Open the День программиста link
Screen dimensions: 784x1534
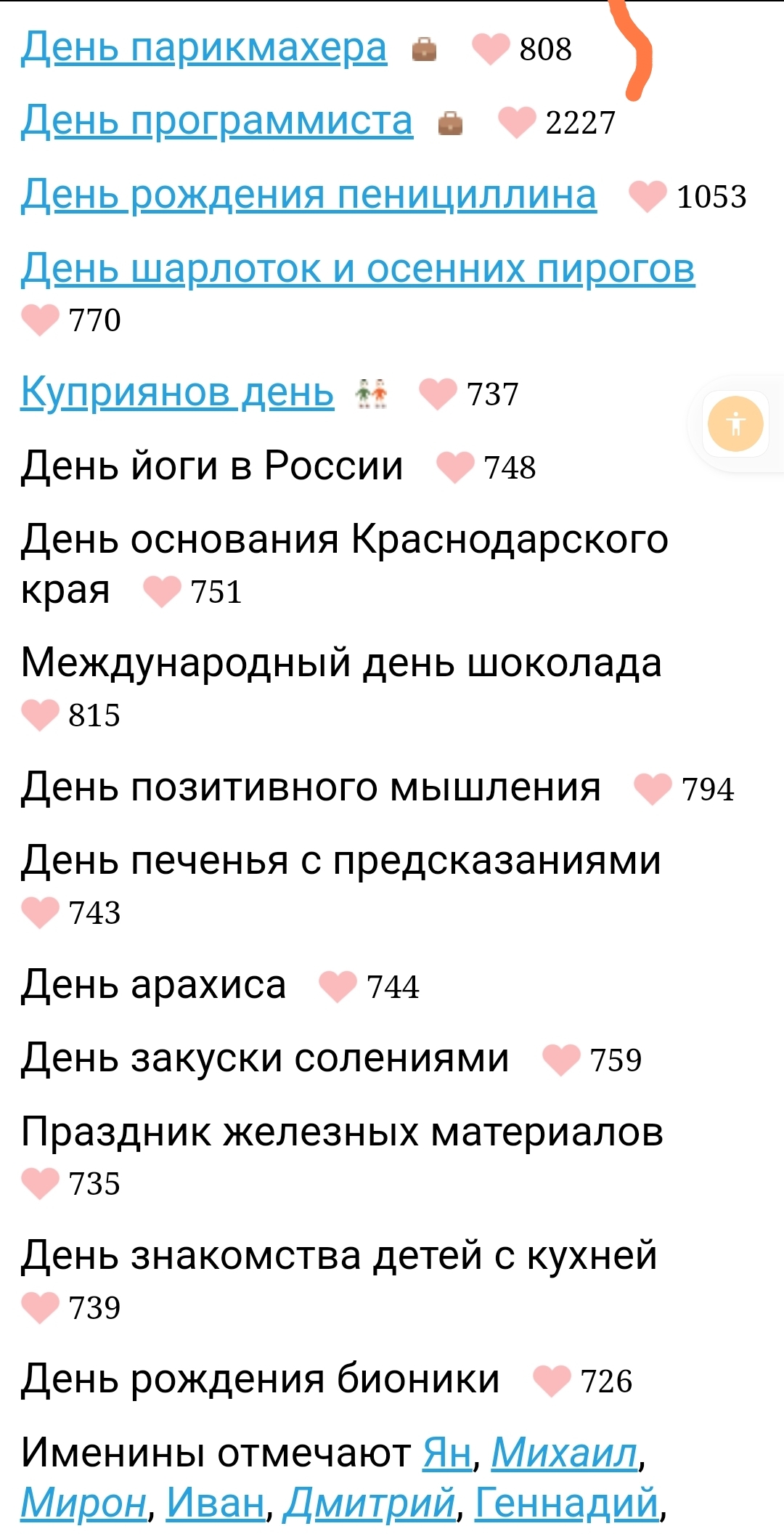217,121
